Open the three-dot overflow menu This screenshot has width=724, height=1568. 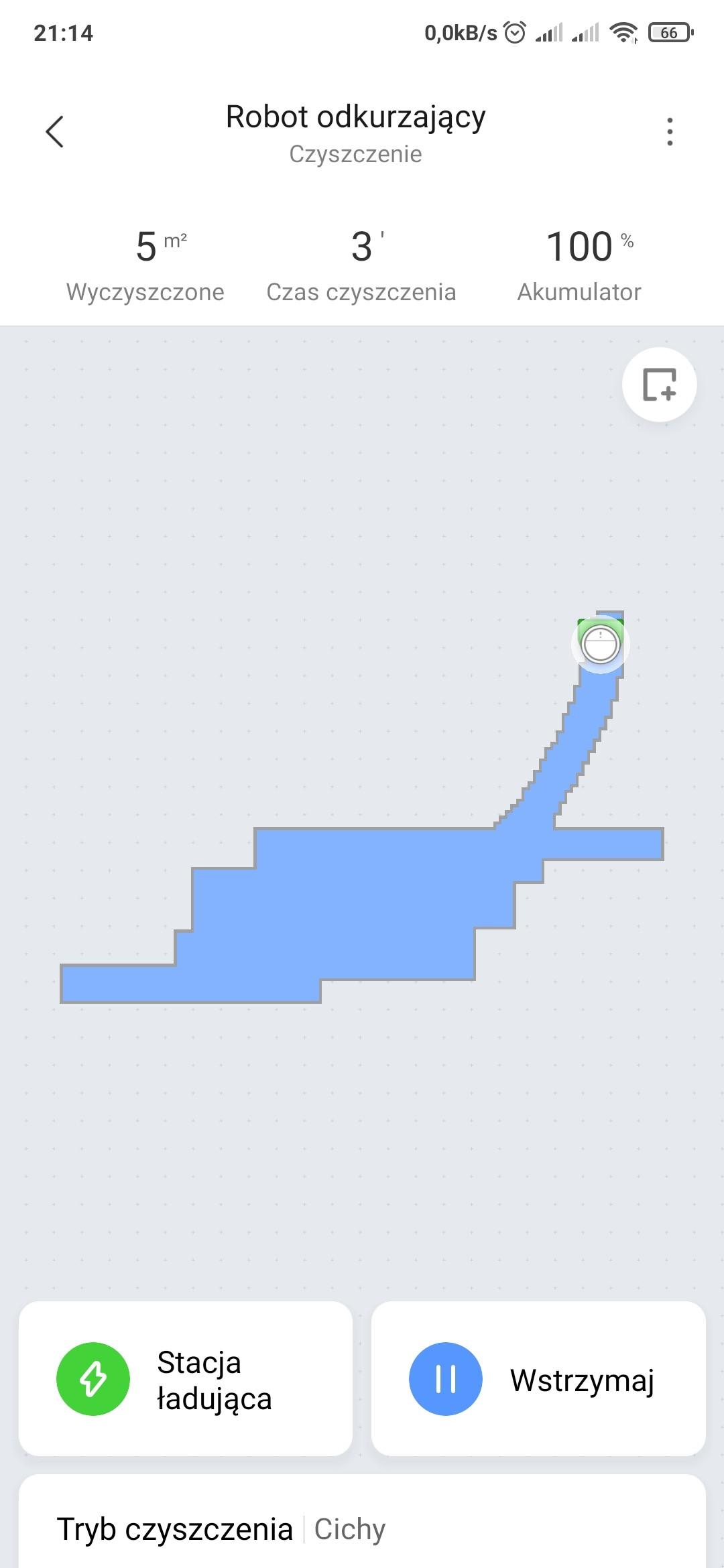[x=669, y=131]
